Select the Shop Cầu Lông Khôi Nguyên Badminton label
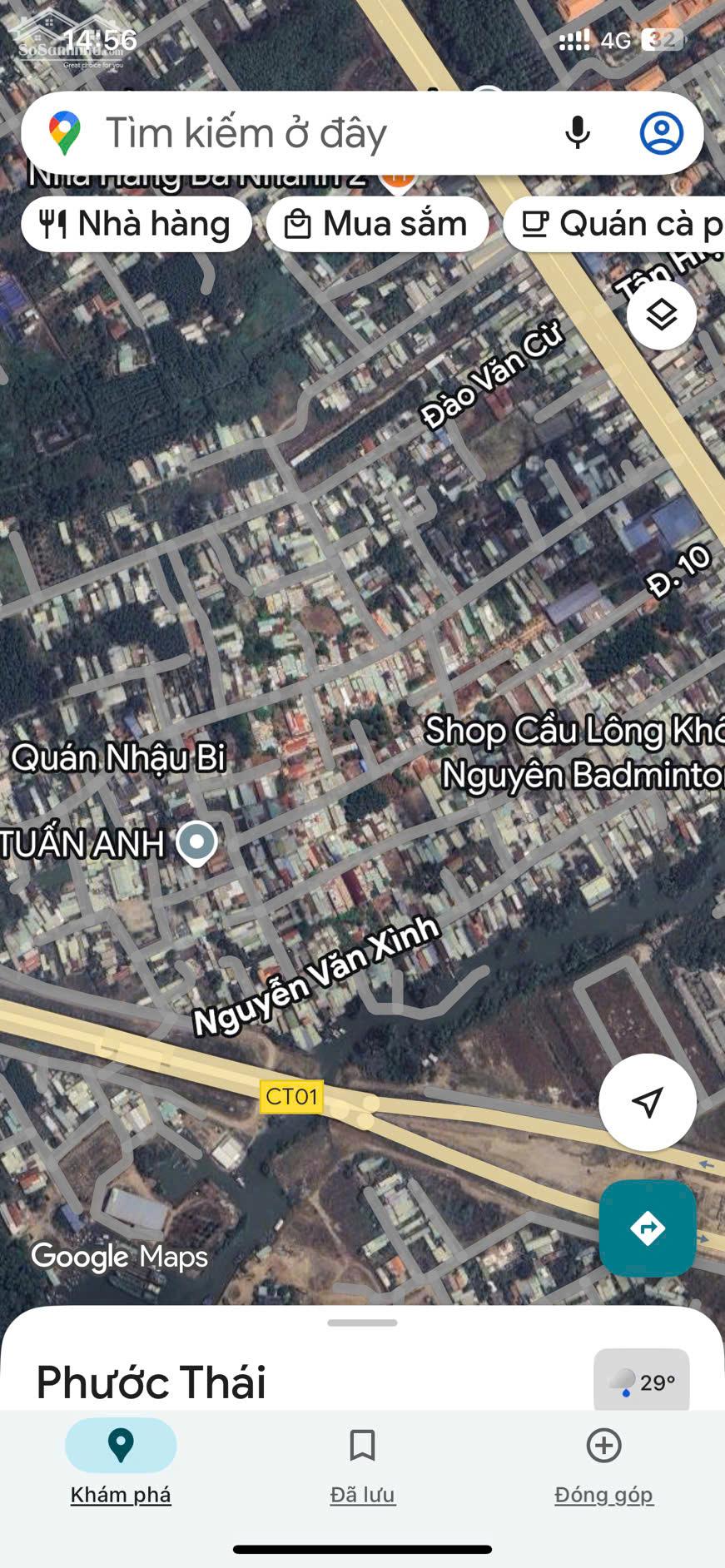Image resolution: width=725 pixels, height=1568 pixels. point(574,753)
